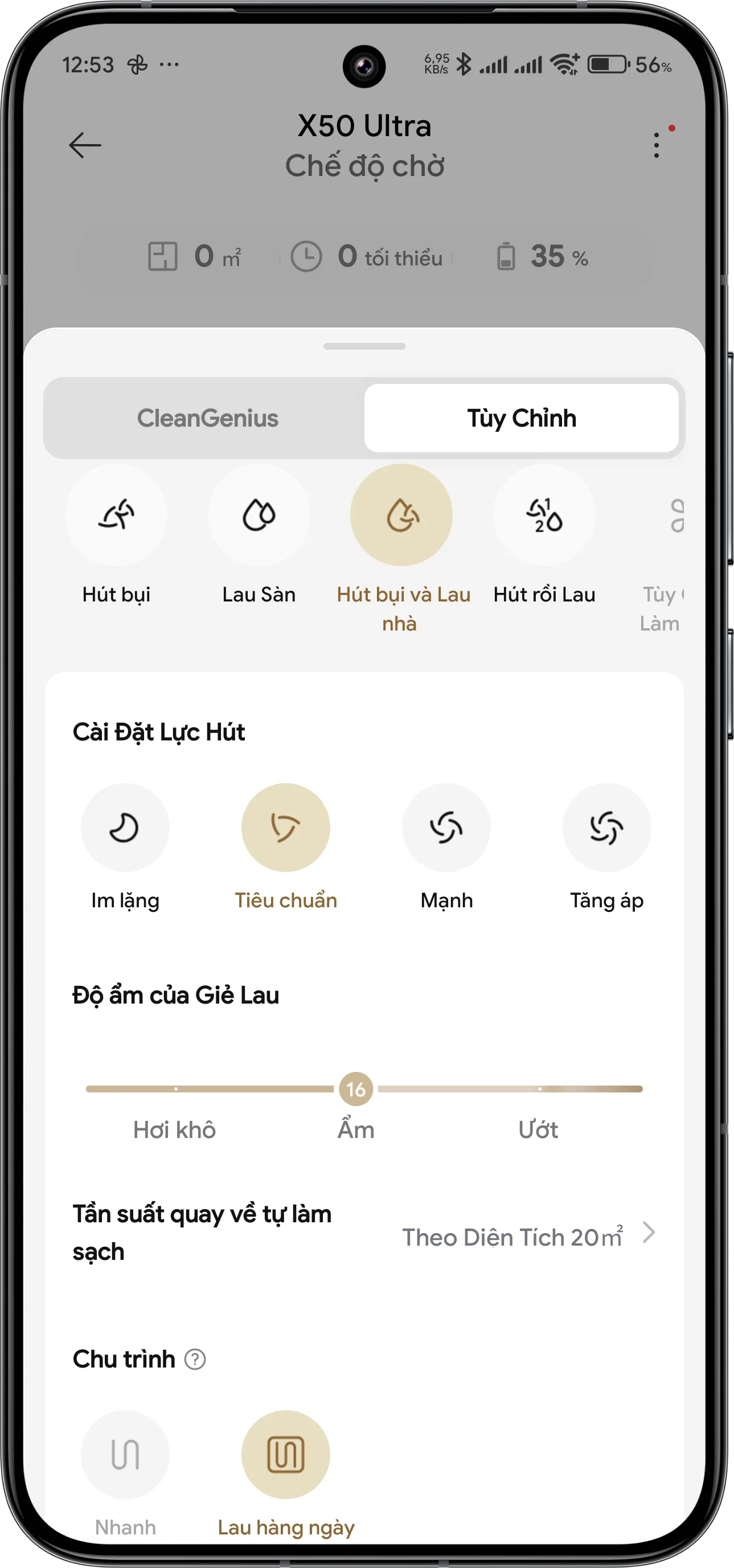
Task: Open help icon next to Chu trình
Action: point(195,1358)
